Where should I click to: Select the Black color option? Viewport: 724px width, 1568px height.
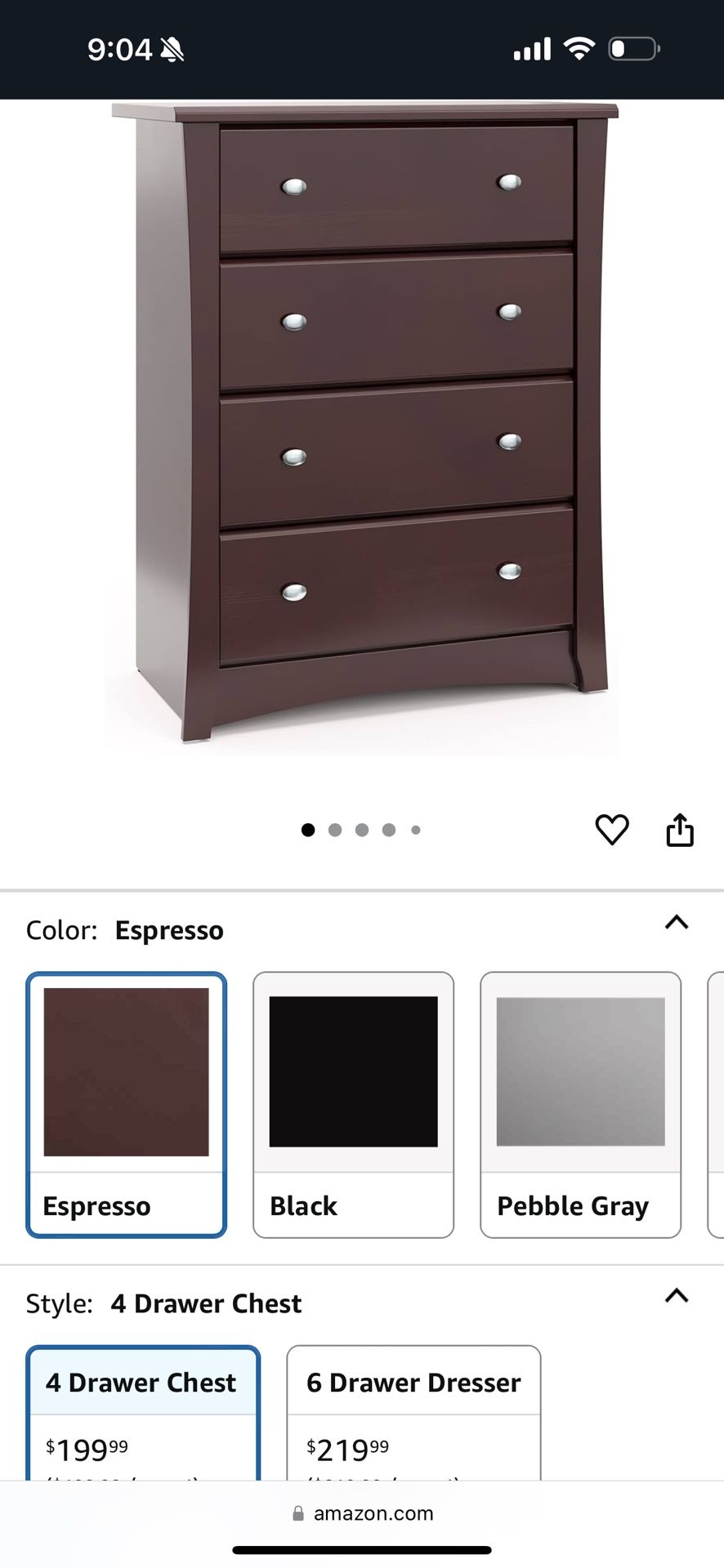[353, 1102]
